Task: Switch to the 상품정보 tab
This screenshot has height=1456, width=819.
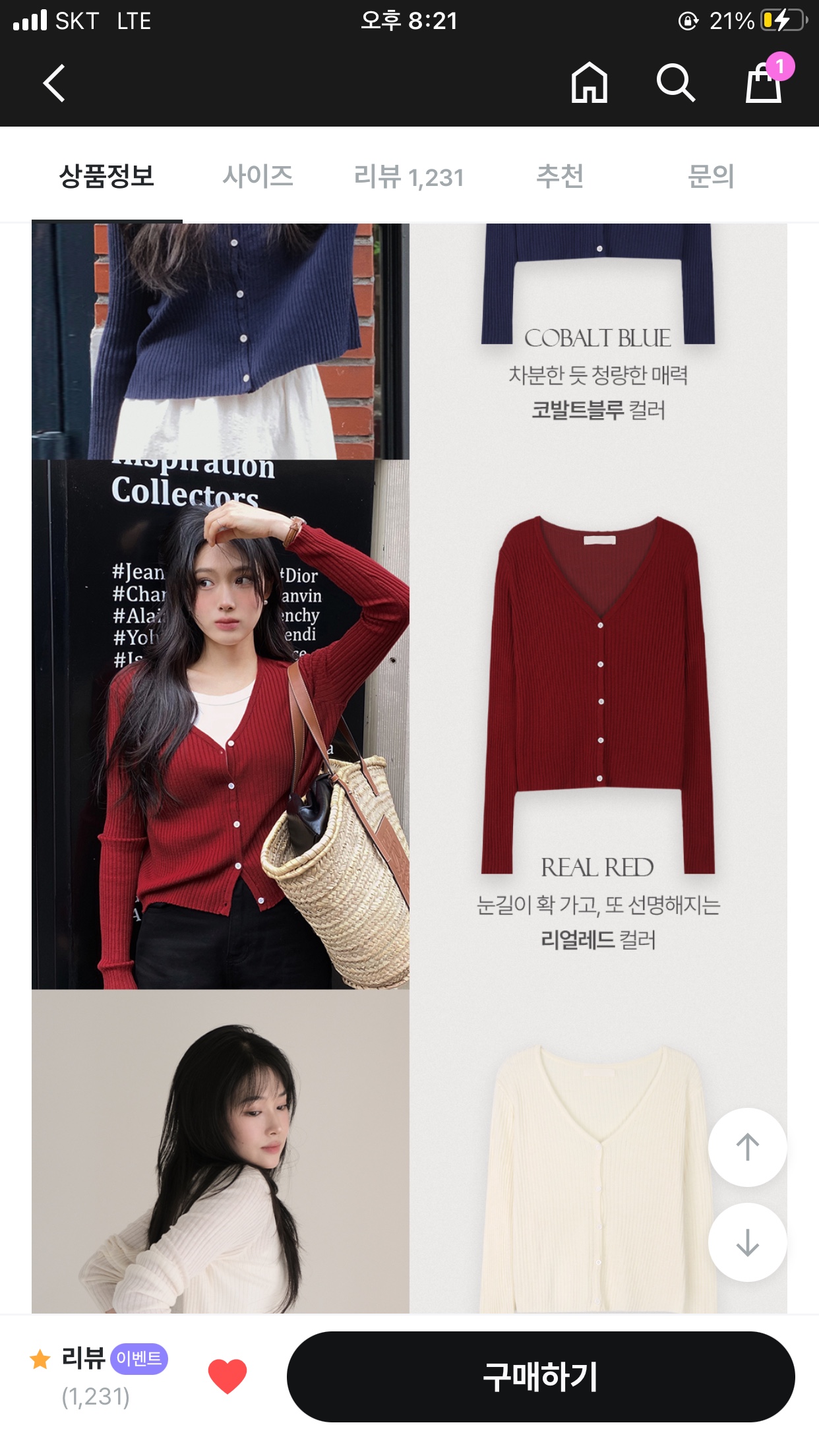Action: [107, 176]
